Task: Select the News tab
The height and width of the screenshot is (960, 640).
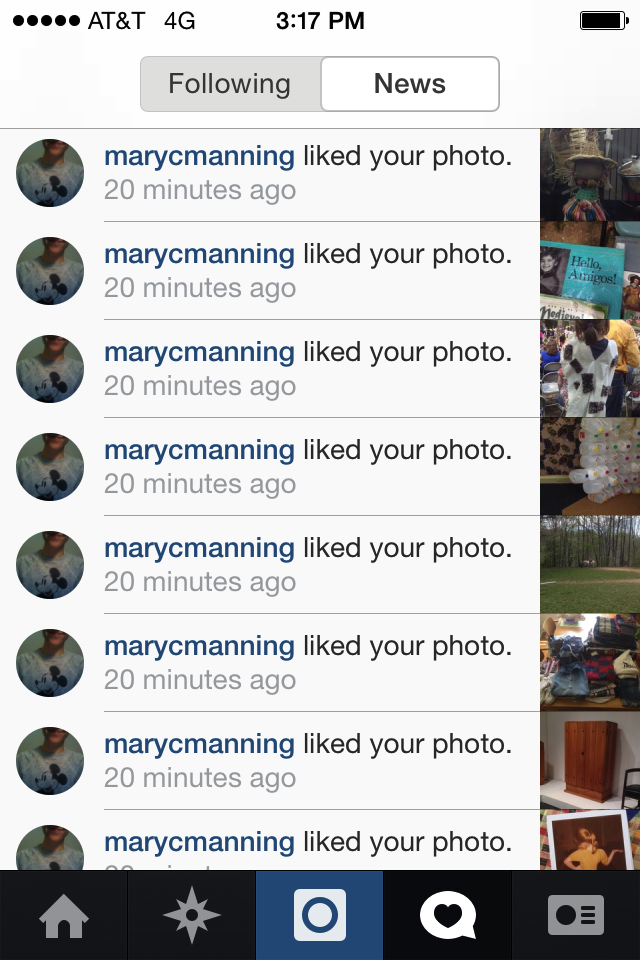Action: [409, 84]
